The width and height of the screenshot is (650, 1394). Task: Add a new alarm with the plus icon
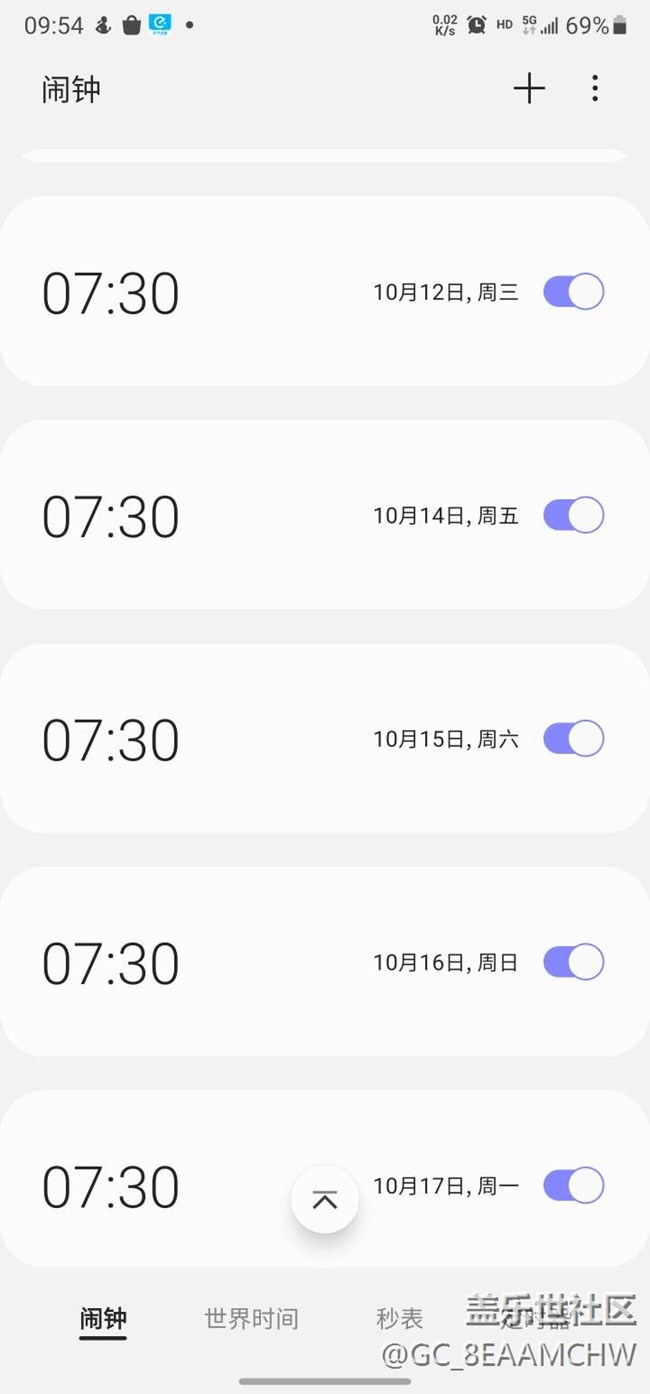[x=529, y=89]
